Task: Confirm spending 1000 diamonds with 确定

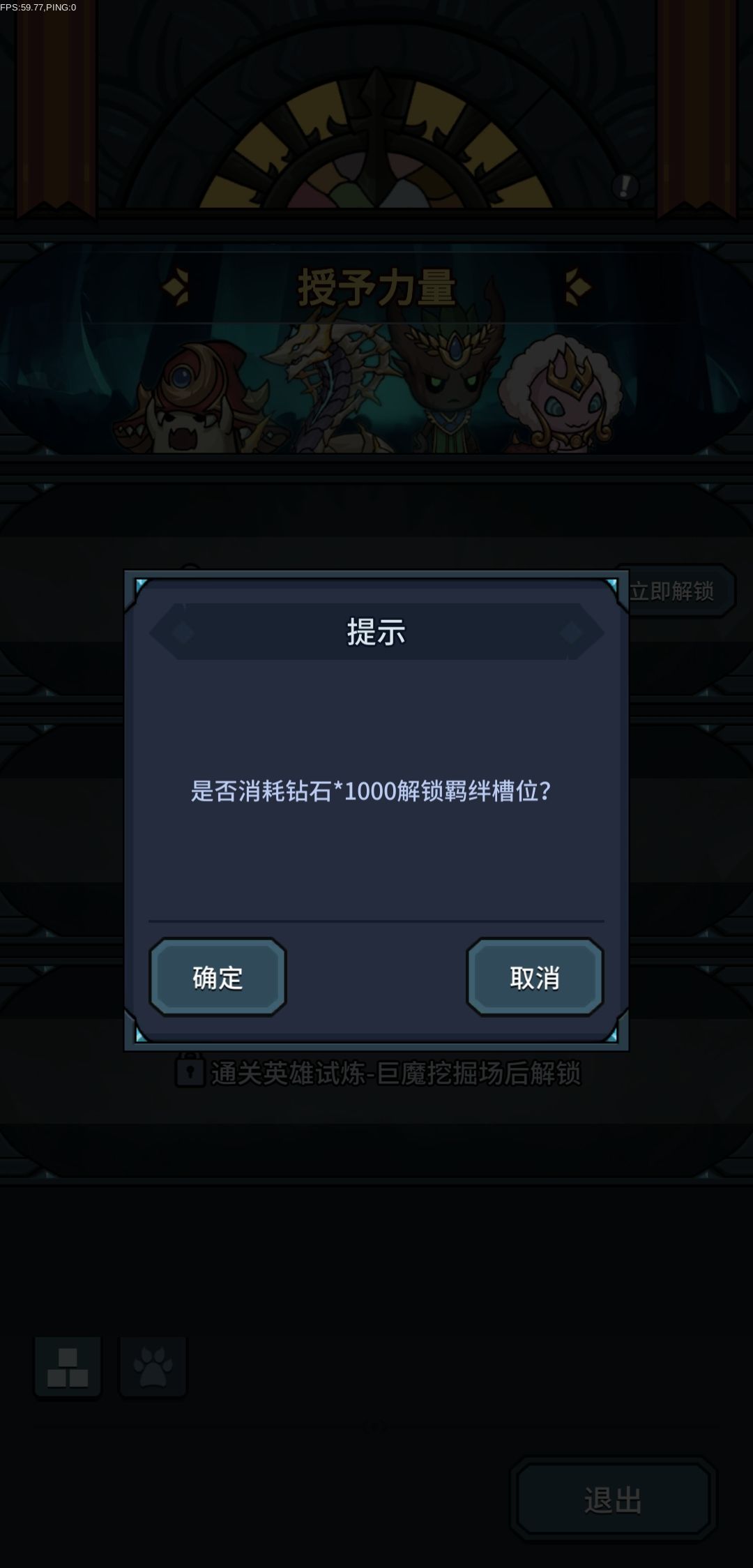Action: coord(218,977)
